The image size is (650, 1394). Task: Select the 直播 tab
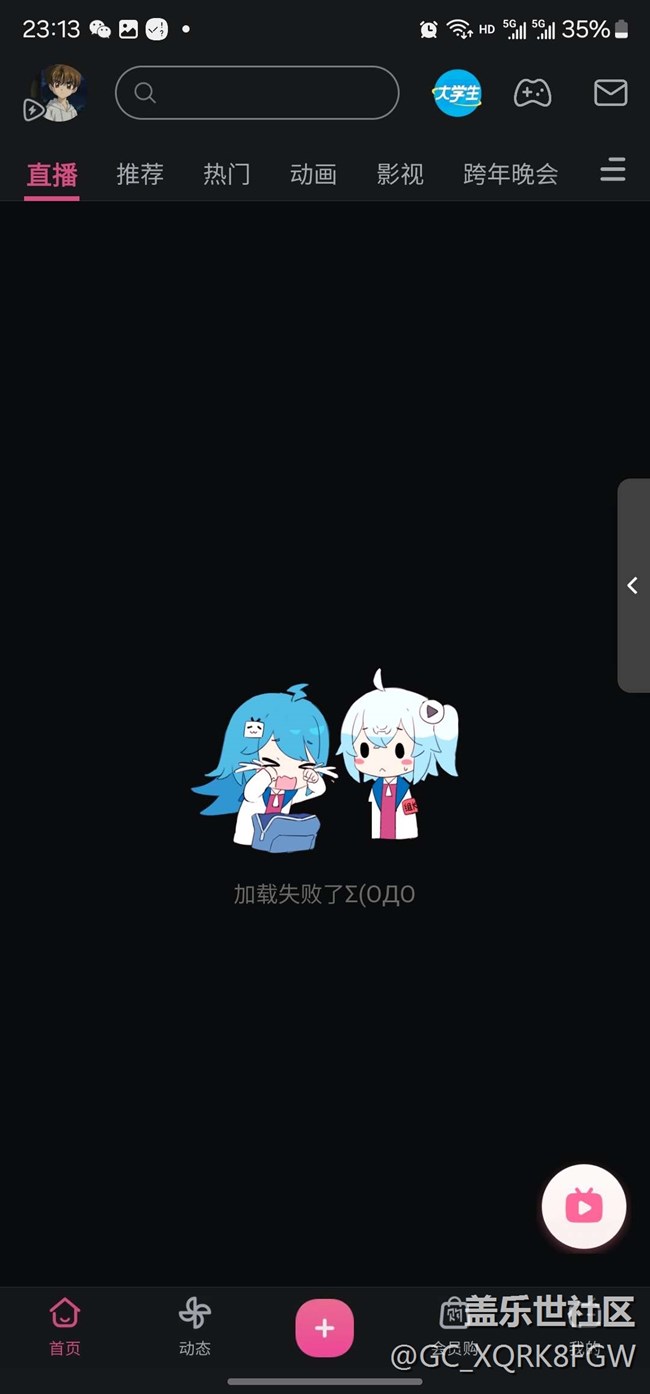click(52, 174)
